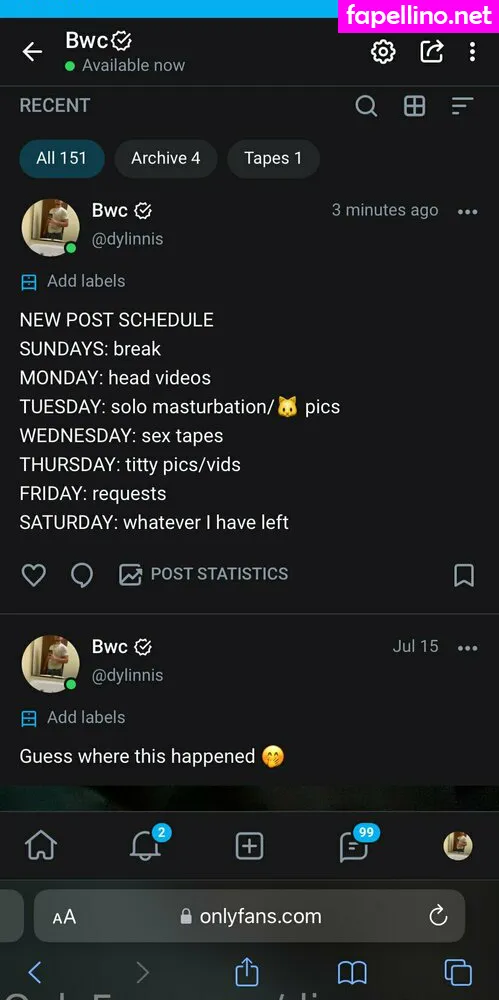Open the header overflow menu
This screenshot has height=1000, width=499.
[x=472, y=52]
